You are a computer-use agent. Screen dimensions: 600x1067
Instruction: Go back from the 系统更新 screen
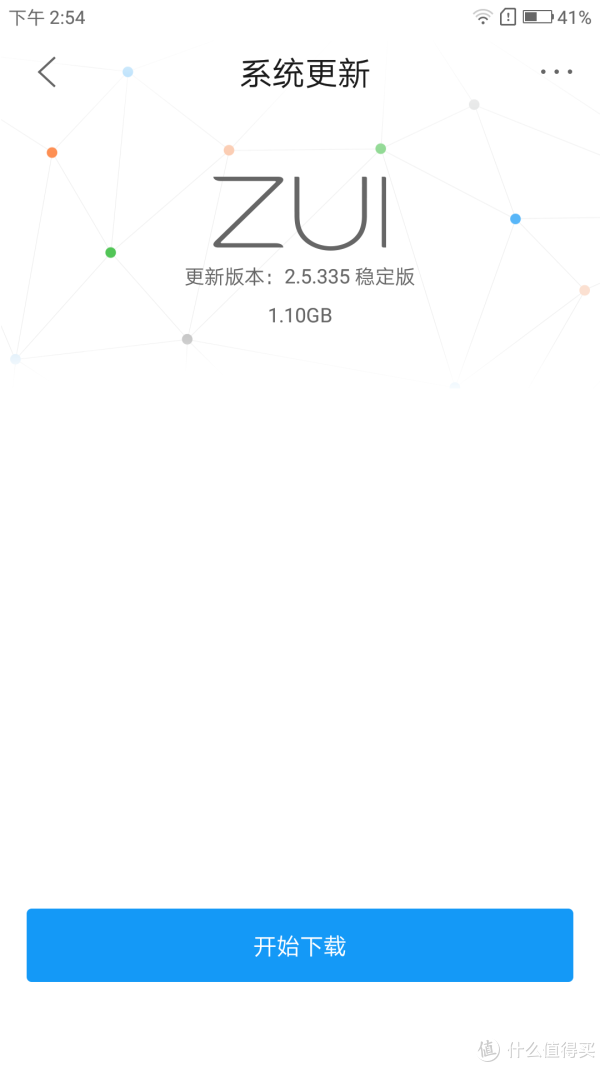tap(47, 72)
